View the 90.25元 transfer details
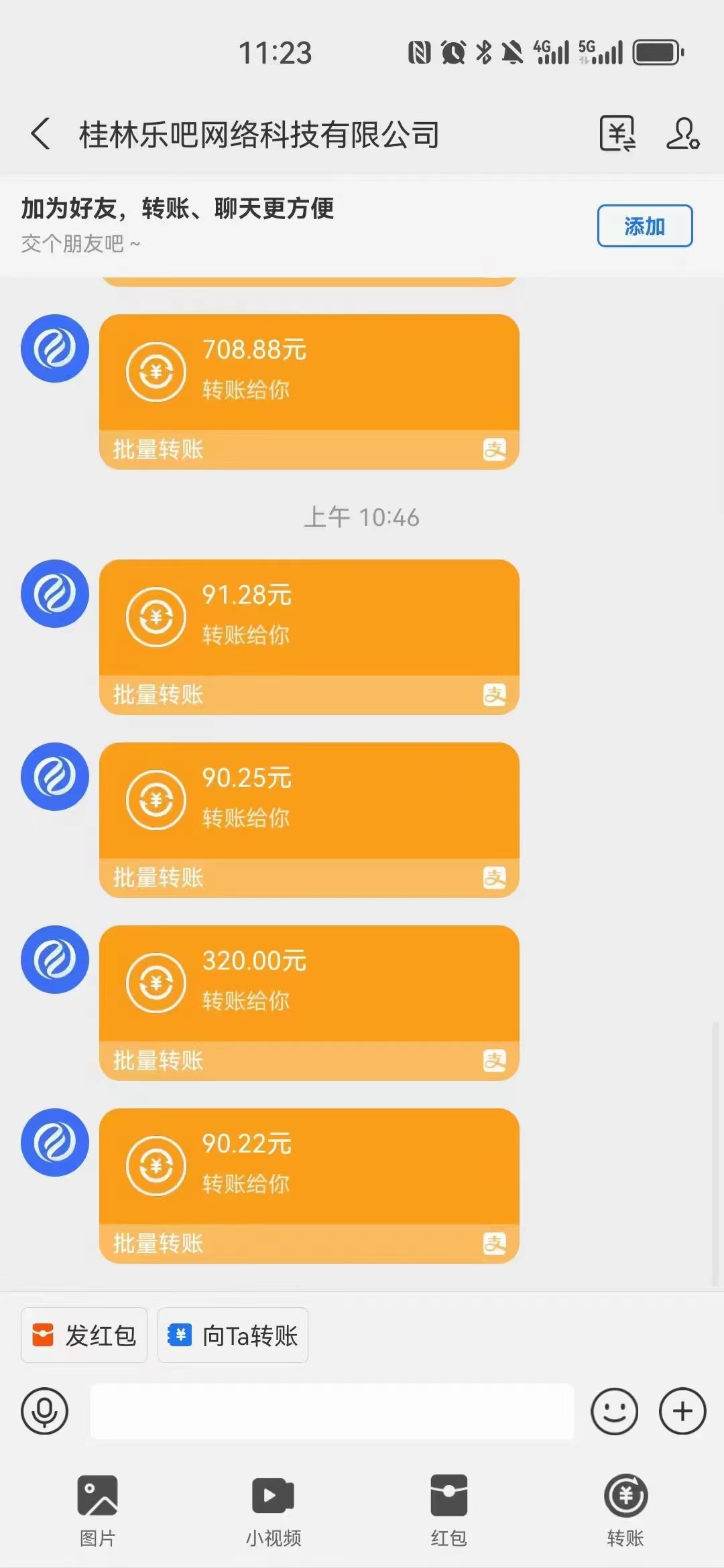Image resolution: width=724 pixels, height=1568 pixels. click(x=309, y=820)
